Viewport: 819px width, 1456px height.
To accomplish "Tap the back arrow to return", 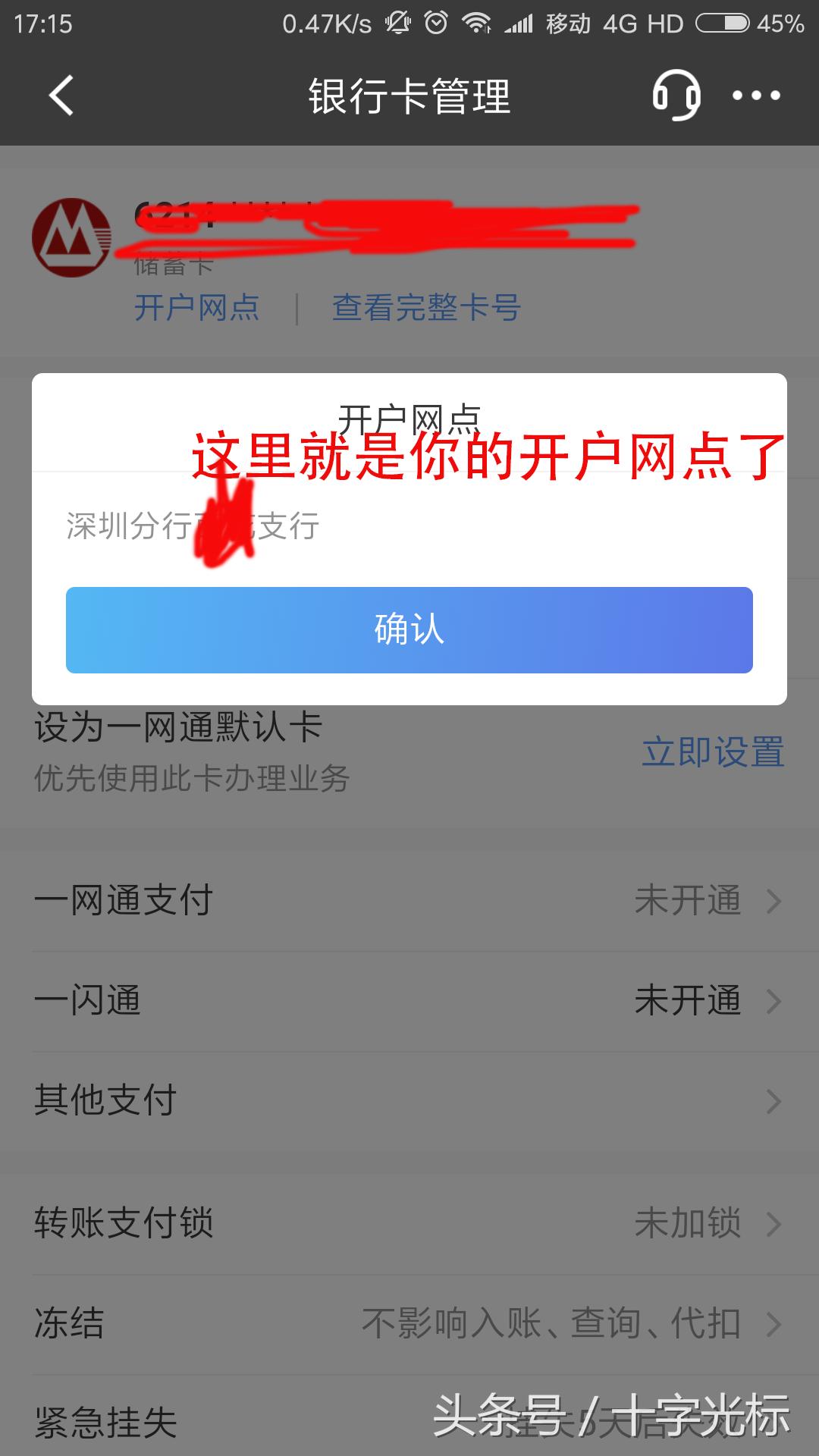I will 61,96.
